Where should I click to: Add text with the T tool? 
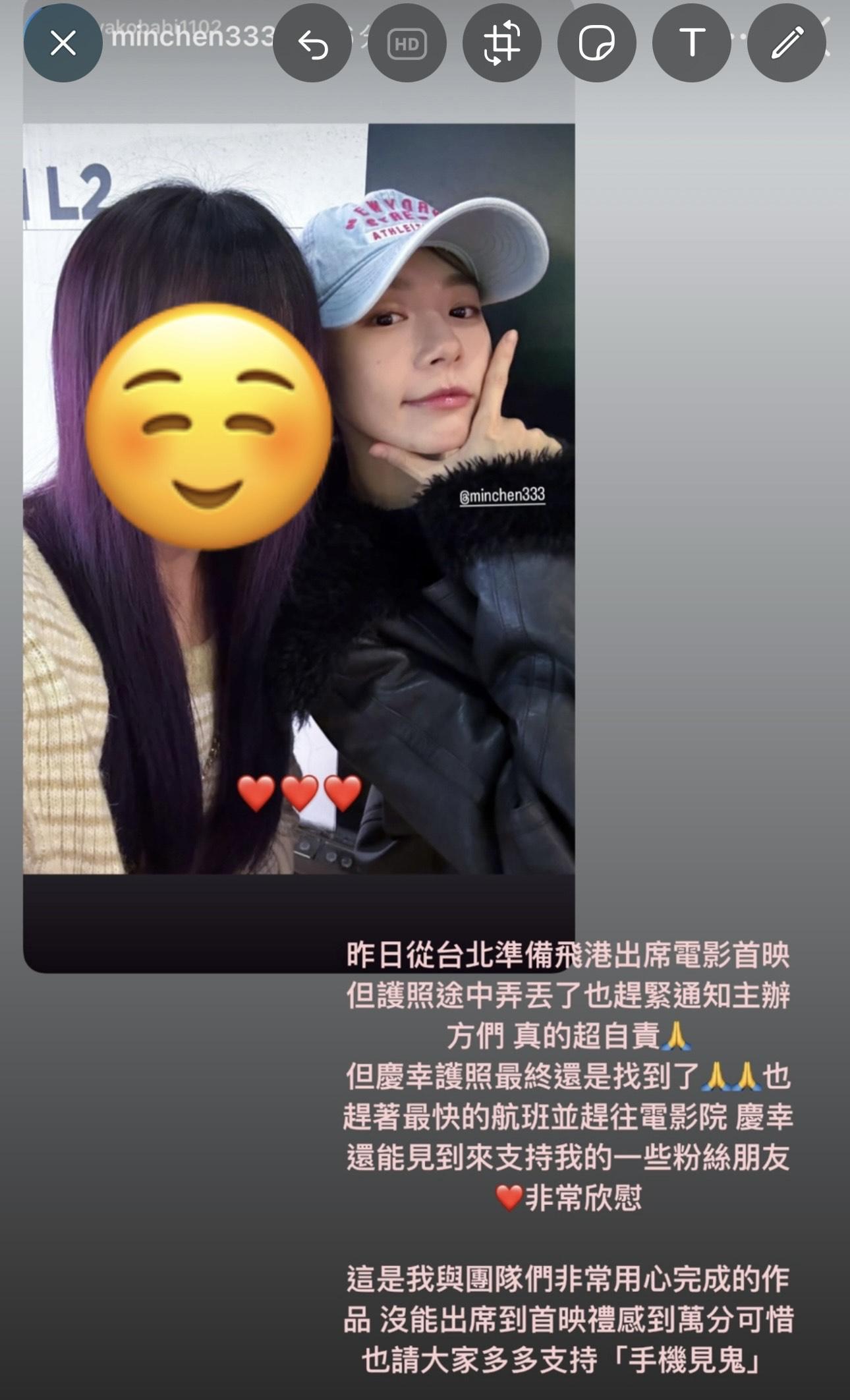691,44
